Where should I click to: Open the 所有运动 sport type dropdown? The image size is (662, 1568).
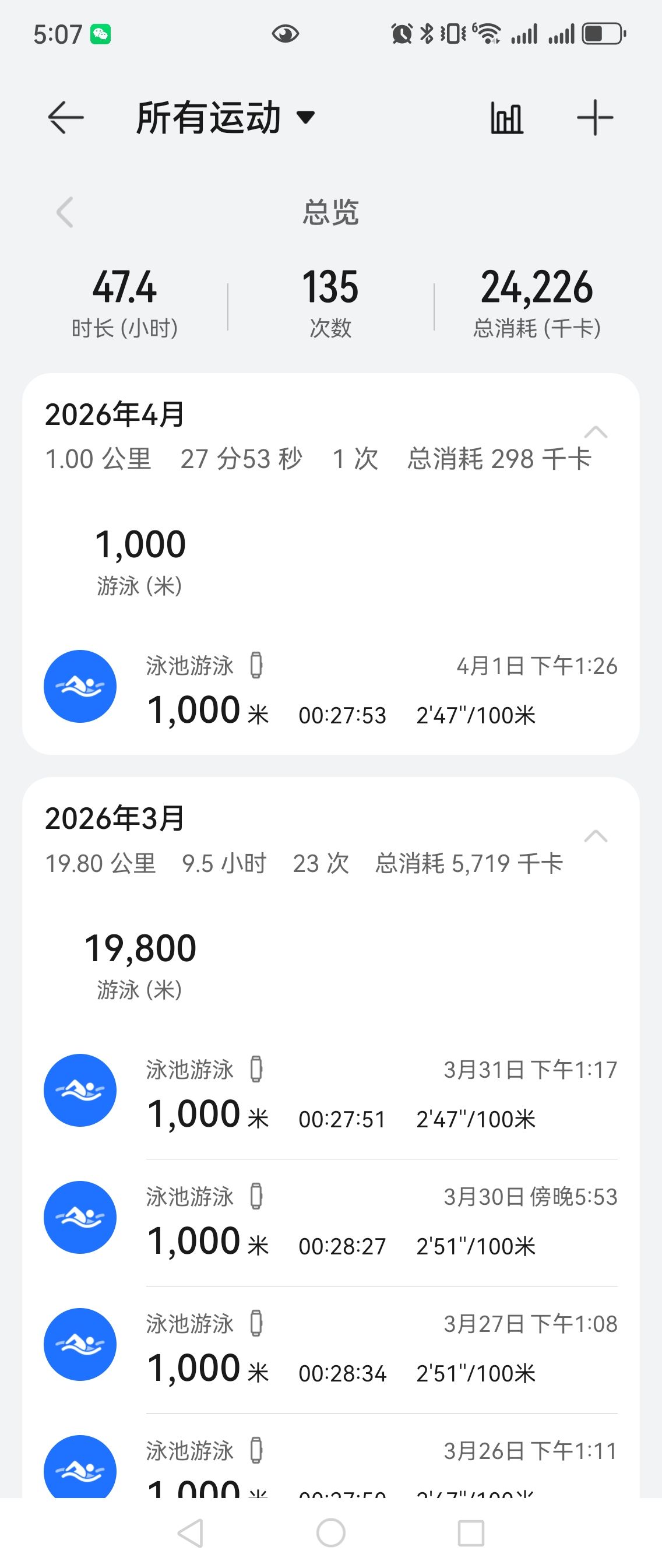225,118
